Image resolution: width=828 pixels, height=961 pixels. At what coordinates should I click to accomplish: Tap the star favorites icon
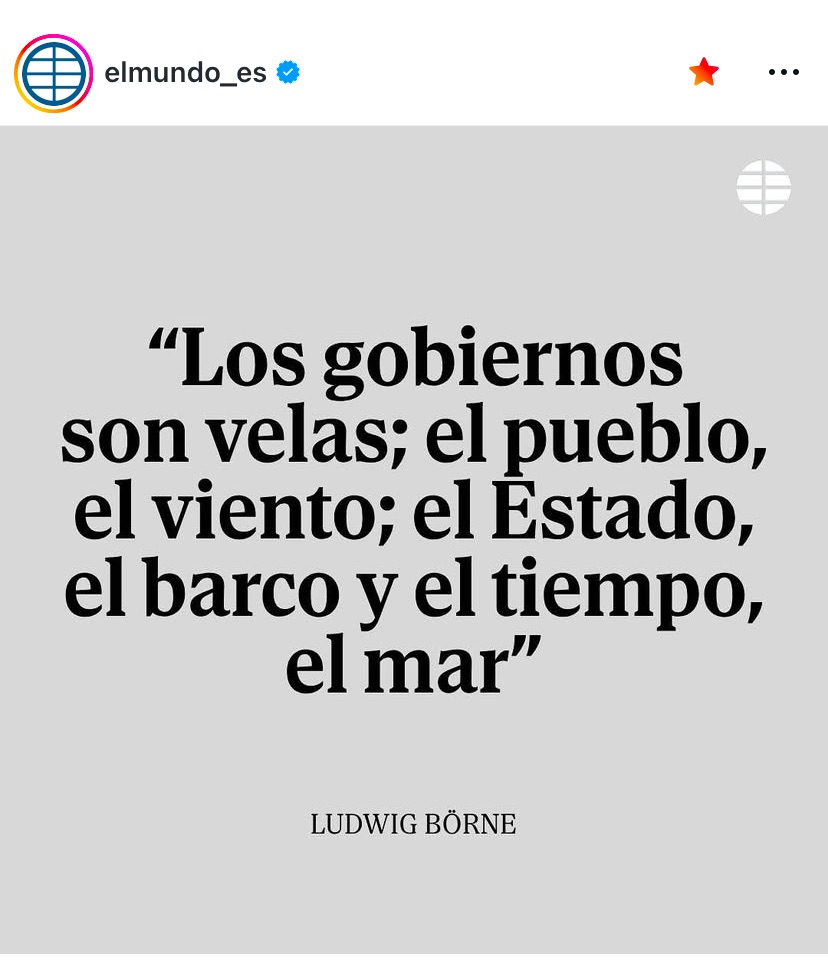point(704,72)
